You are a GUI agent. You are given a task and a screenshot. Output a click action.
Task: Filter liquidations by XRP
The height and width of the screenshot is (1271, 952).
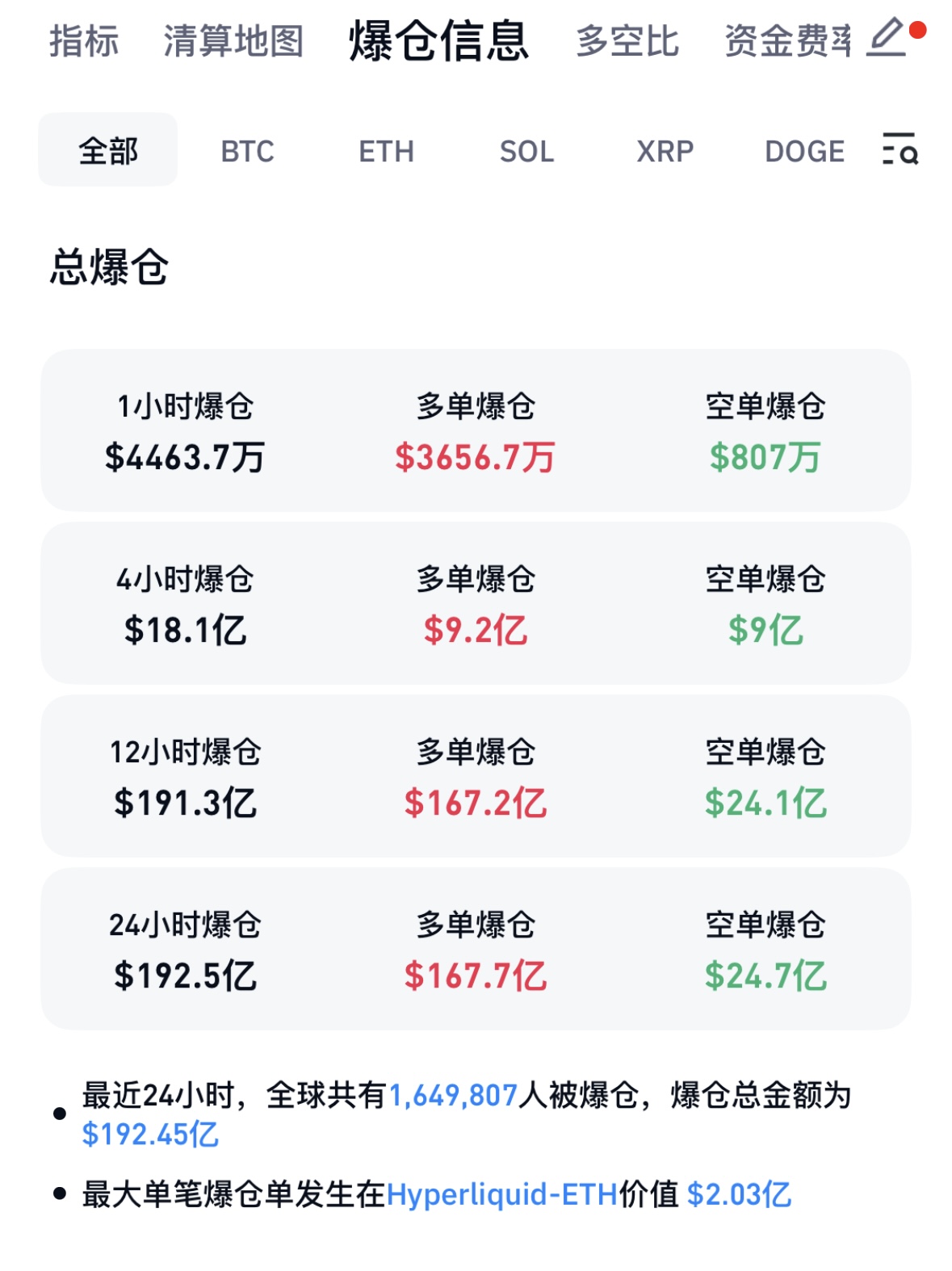click(x=665, y=151)
